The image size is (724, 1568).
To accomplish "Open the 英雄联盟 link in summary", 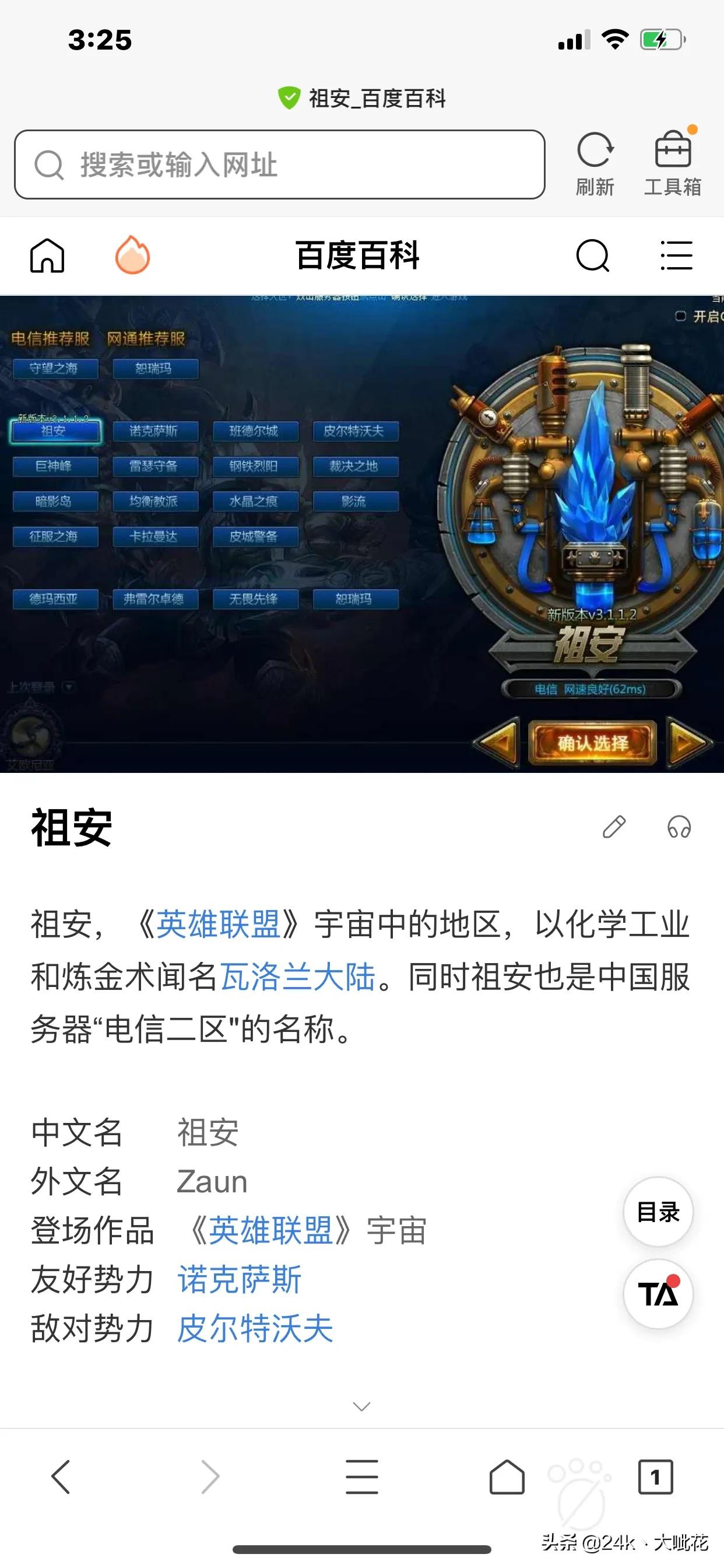I will coord(218,924).
